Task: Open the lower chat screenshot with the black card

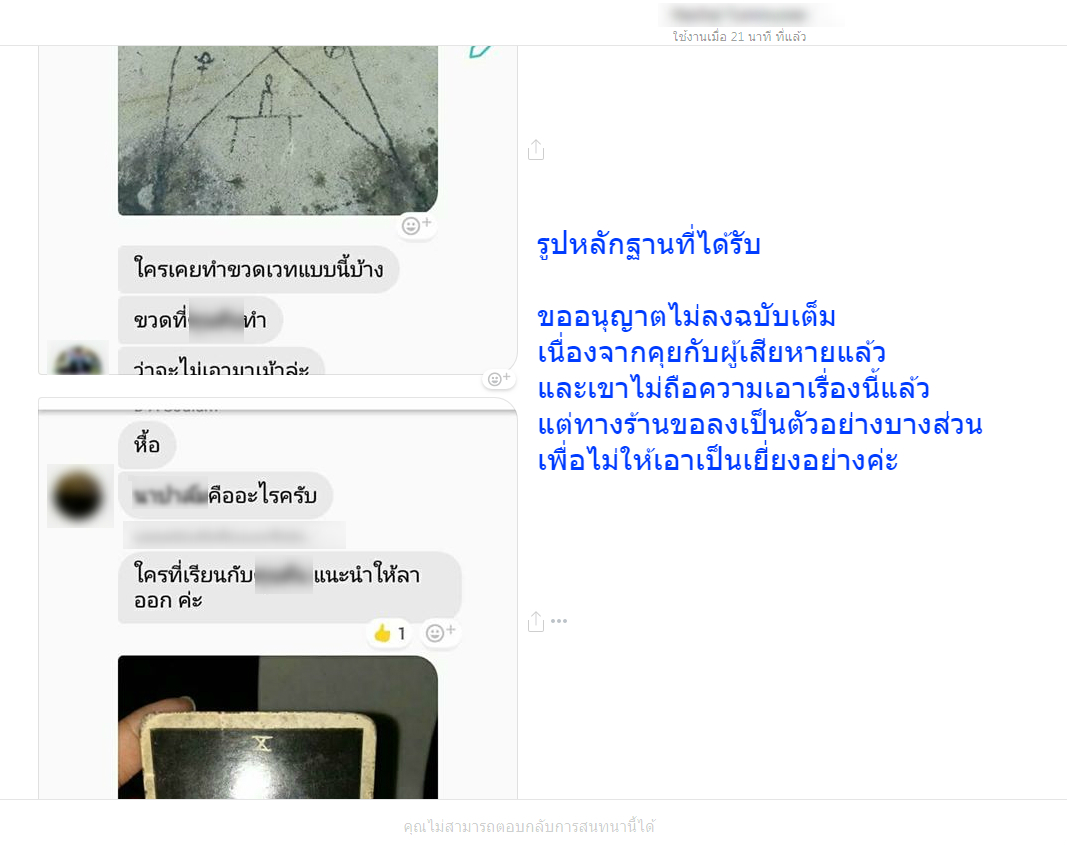Action: point(278,600)
